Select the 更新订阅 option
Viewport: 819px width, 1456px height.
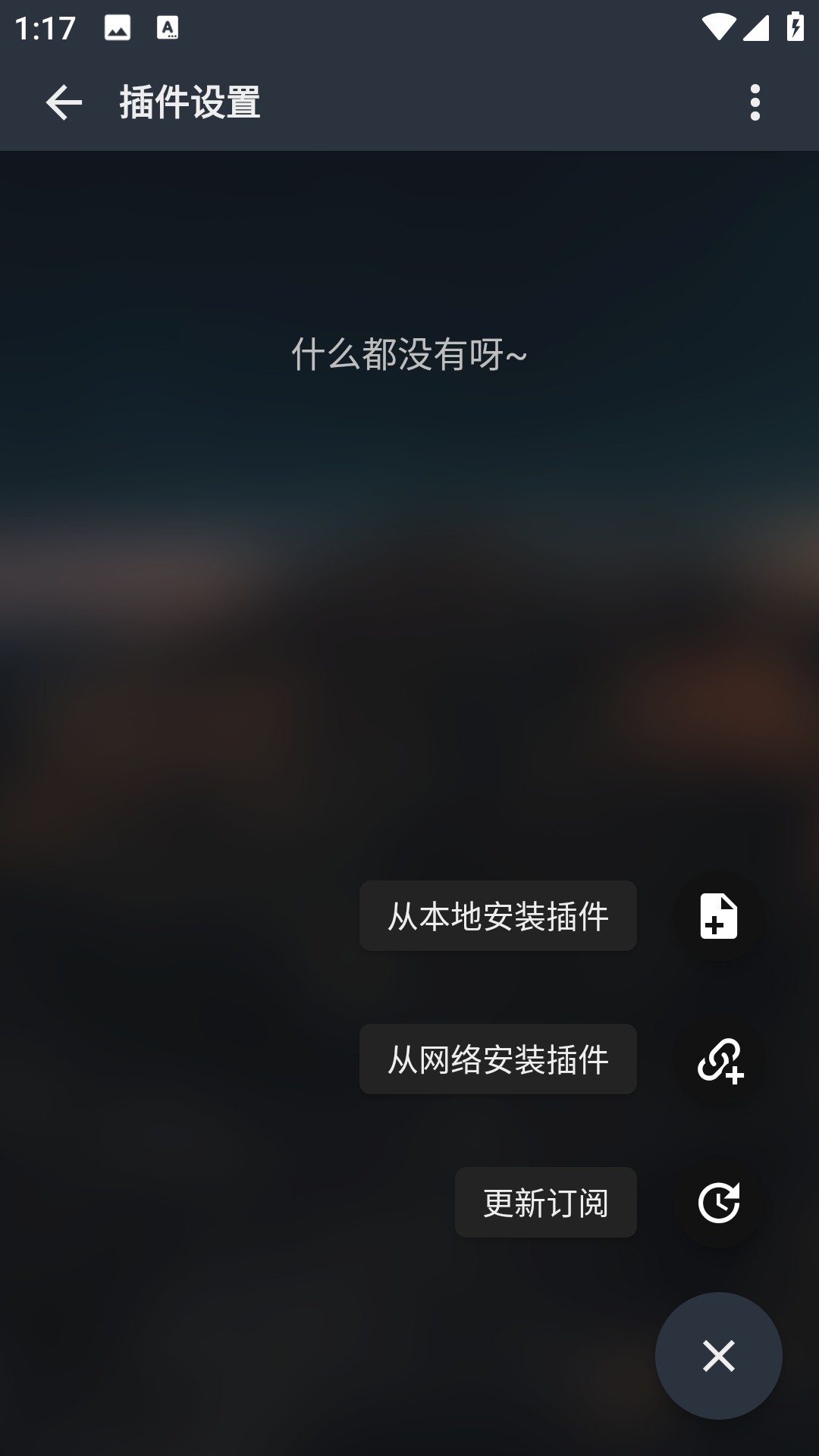[x=546, y=1203]
